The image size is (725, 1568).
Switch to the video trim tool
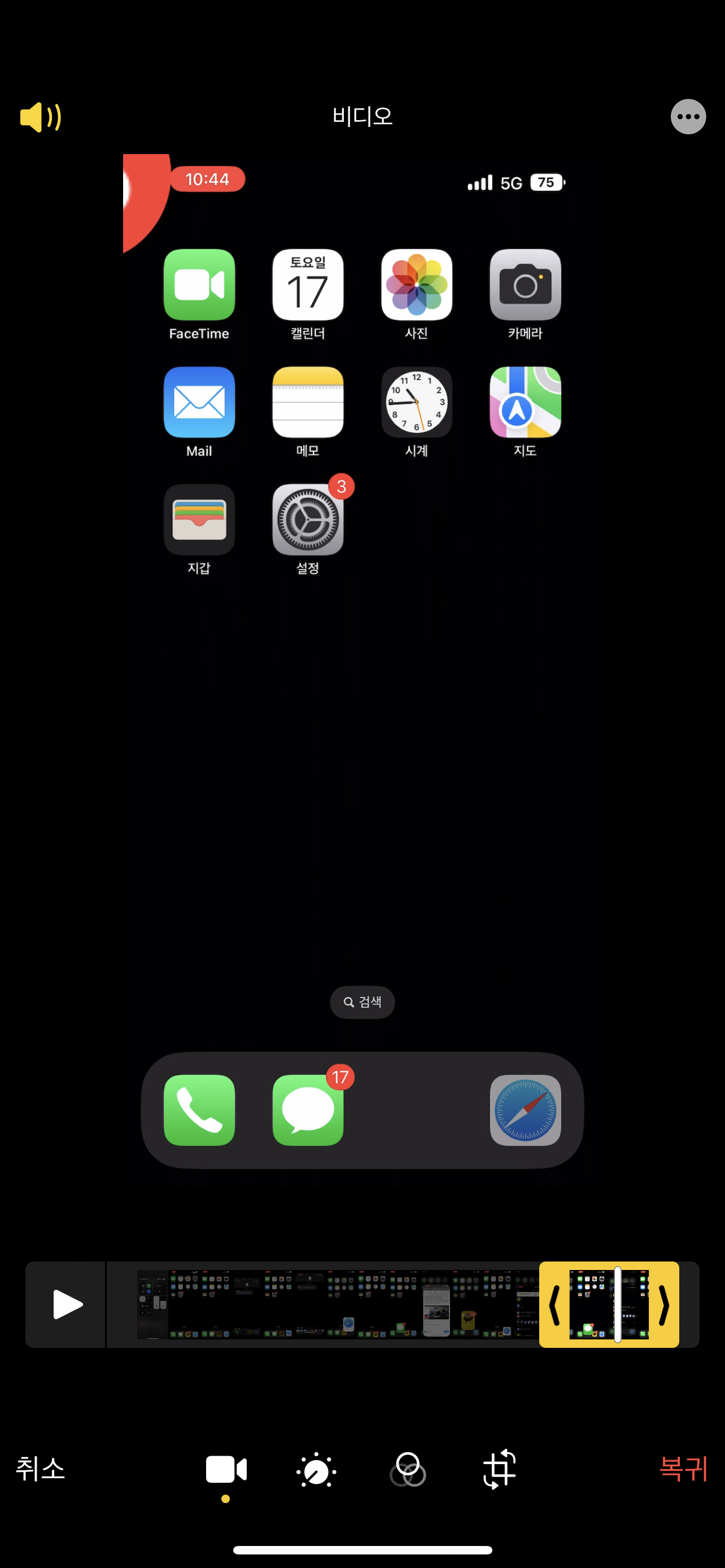click(226, 1470)
